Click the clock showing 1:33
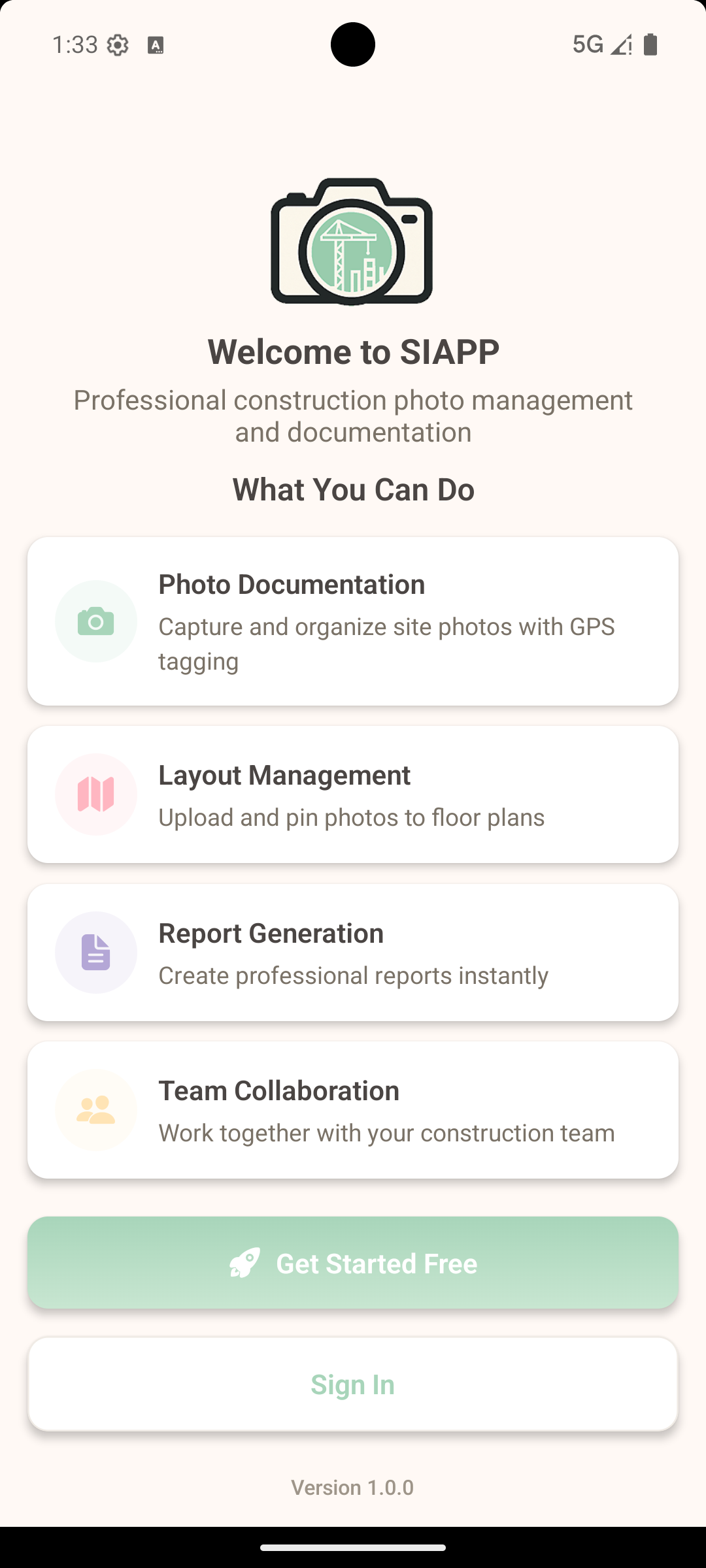 tap(74, 44)
